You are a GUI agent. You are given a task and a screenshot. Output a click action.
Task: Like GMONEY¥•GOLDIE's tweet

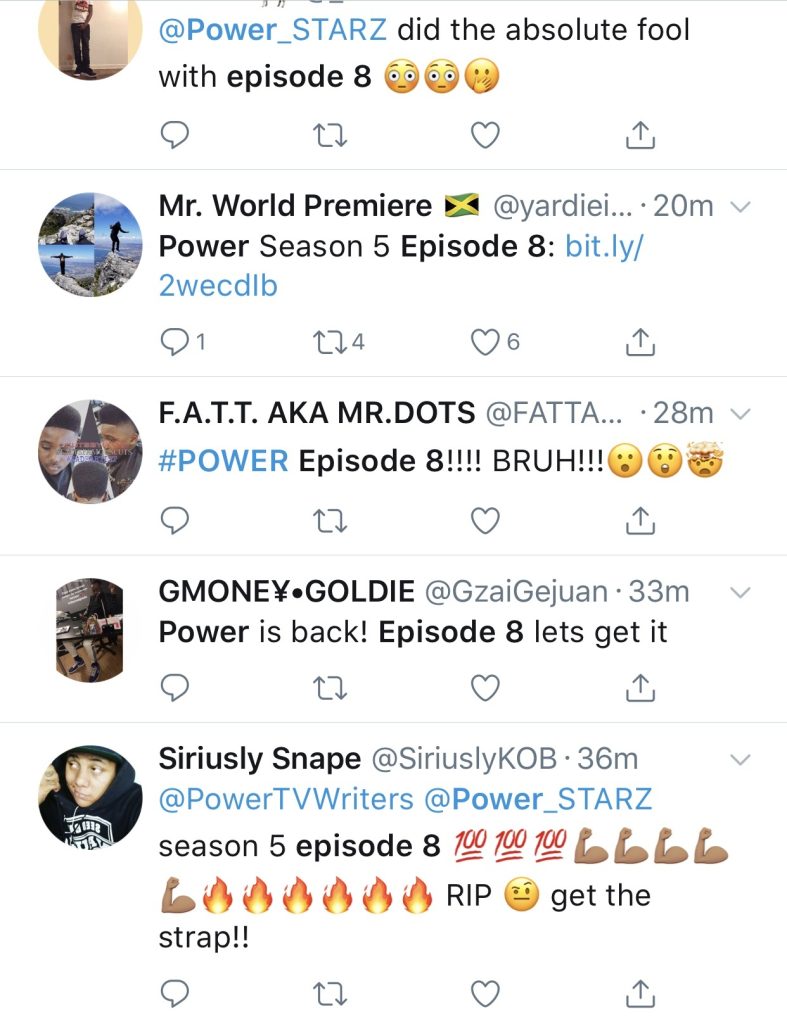[x=486, y=687]
